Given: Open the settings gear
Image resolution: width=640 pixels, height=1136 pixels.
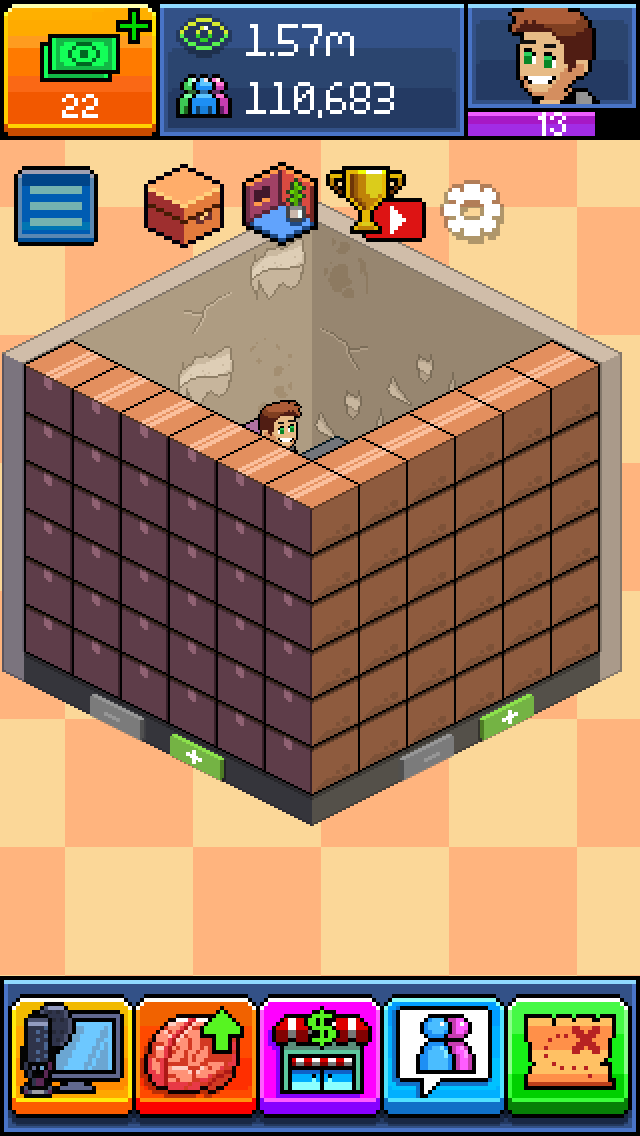Looking at the screenshot, I should 472,208.
